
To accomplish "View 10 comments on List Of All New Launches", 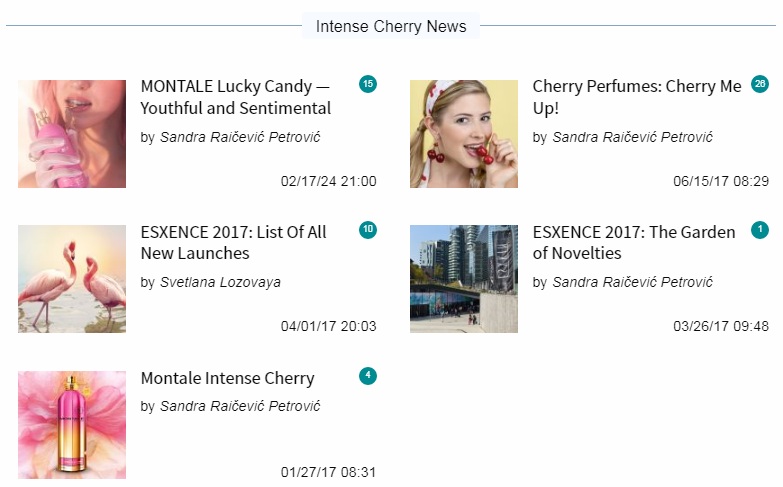I will [x=368, y=230].
